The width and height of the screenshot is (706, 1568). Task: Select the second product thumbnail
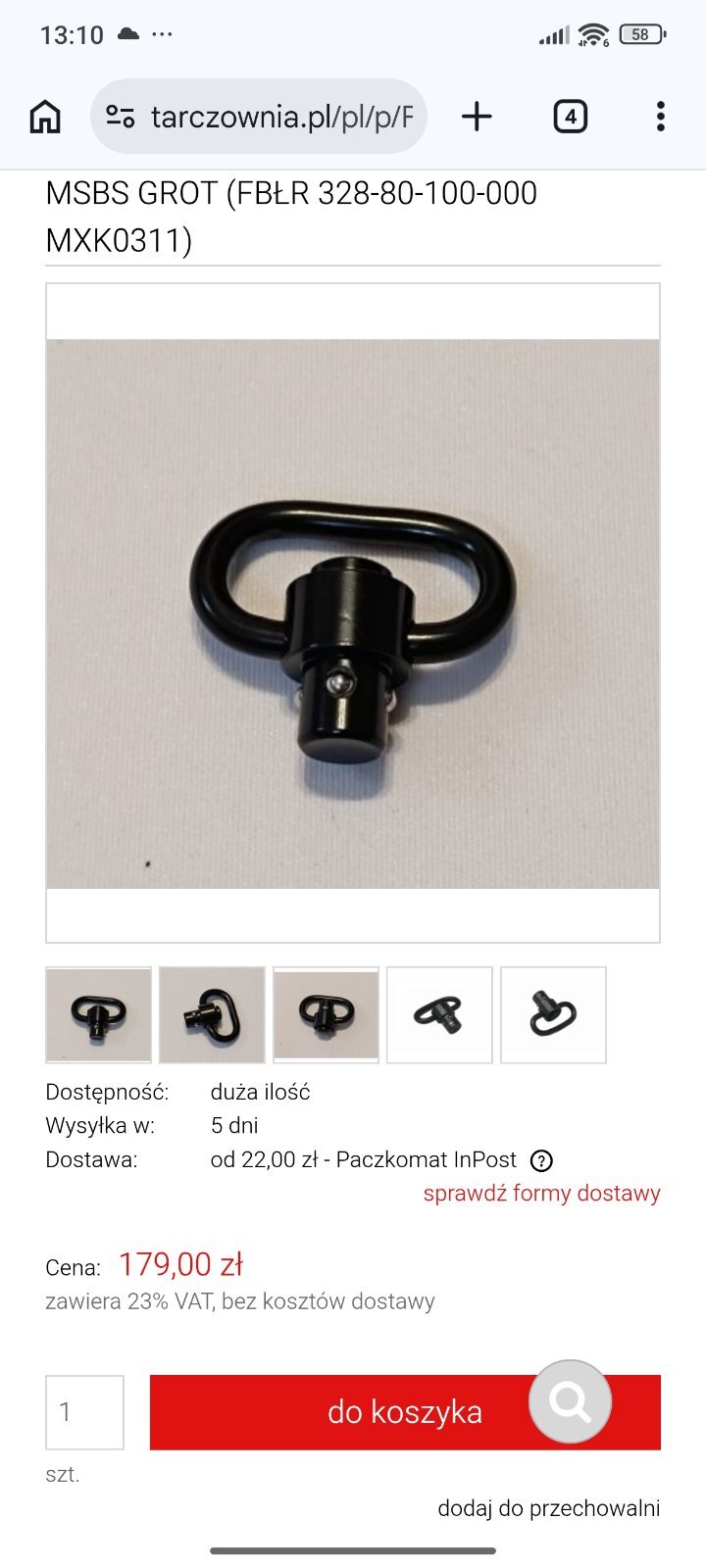point(212,1014)
